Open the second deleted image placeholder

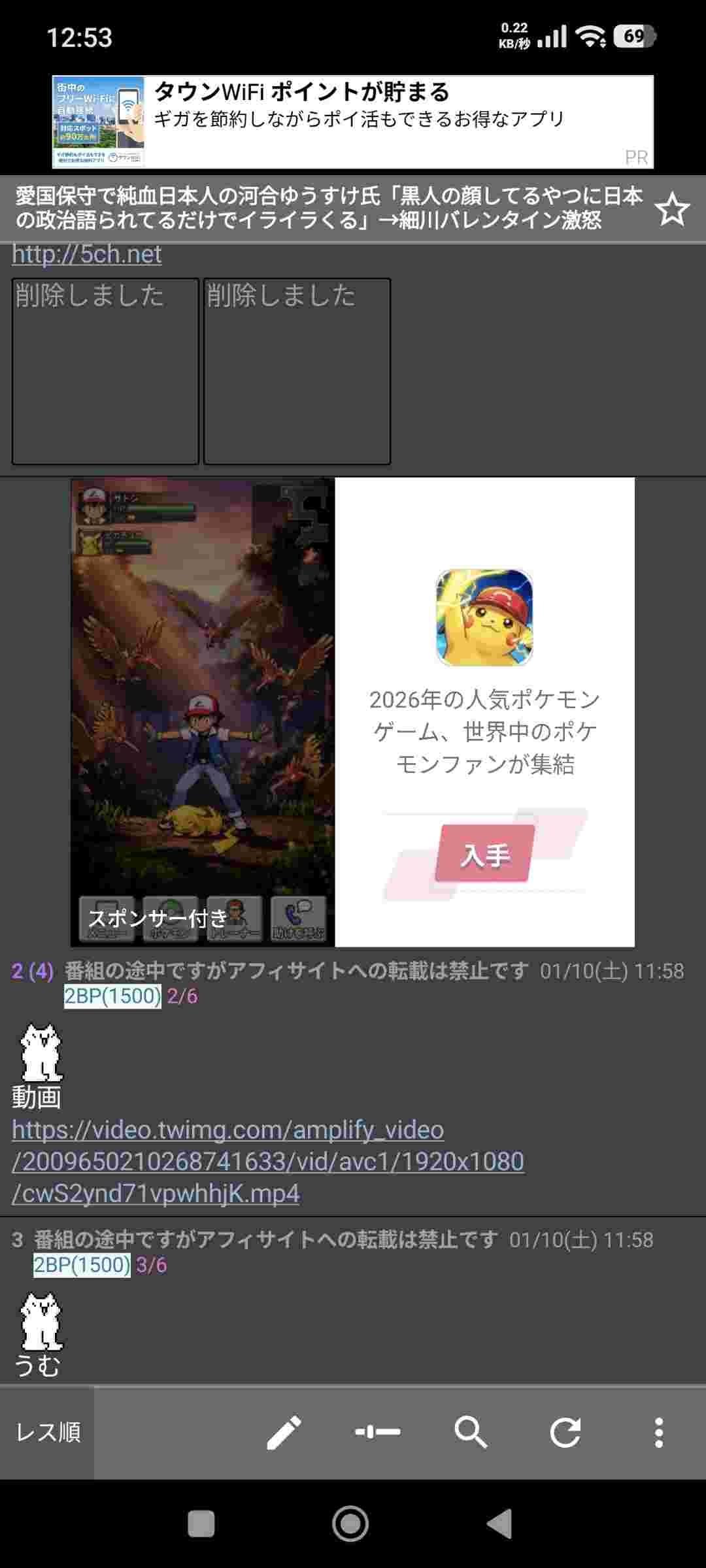pyautogui.click(x=297, y=371)
